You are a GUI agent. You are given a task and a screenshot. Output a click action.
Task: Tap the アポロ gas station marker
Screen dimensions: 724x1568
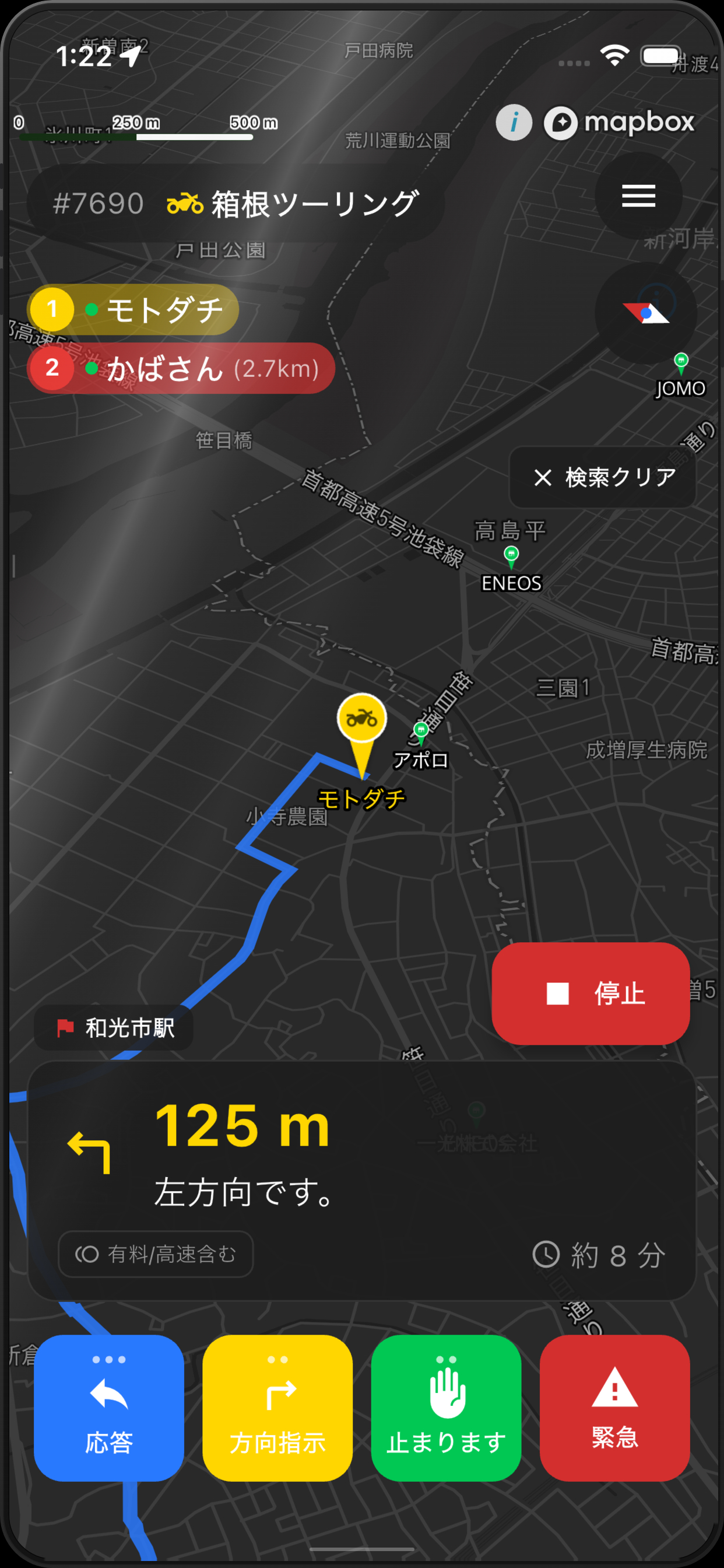tap(422, 730)
